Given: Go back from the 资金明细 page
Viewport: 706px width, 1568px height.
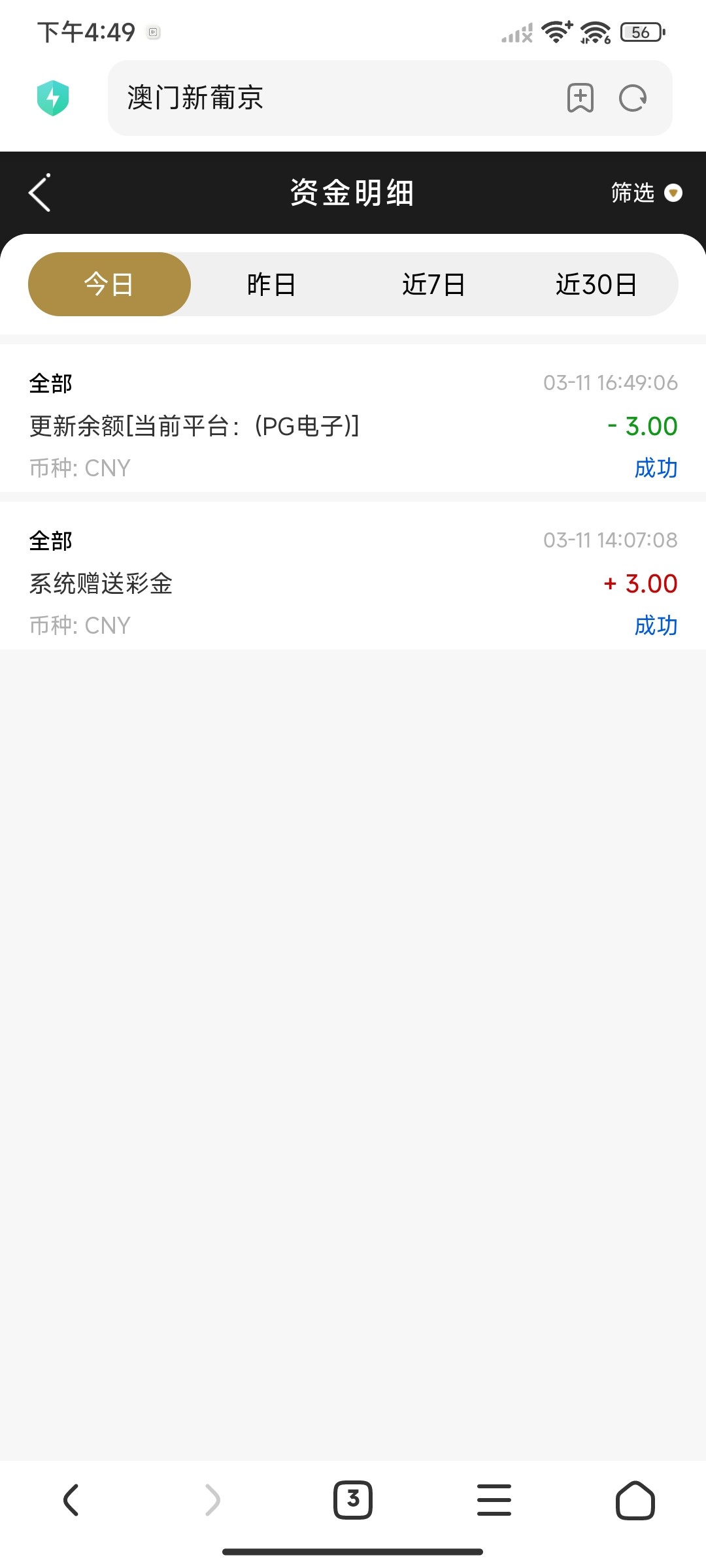Looking at the screenshot, I should (x=40, y=193).
